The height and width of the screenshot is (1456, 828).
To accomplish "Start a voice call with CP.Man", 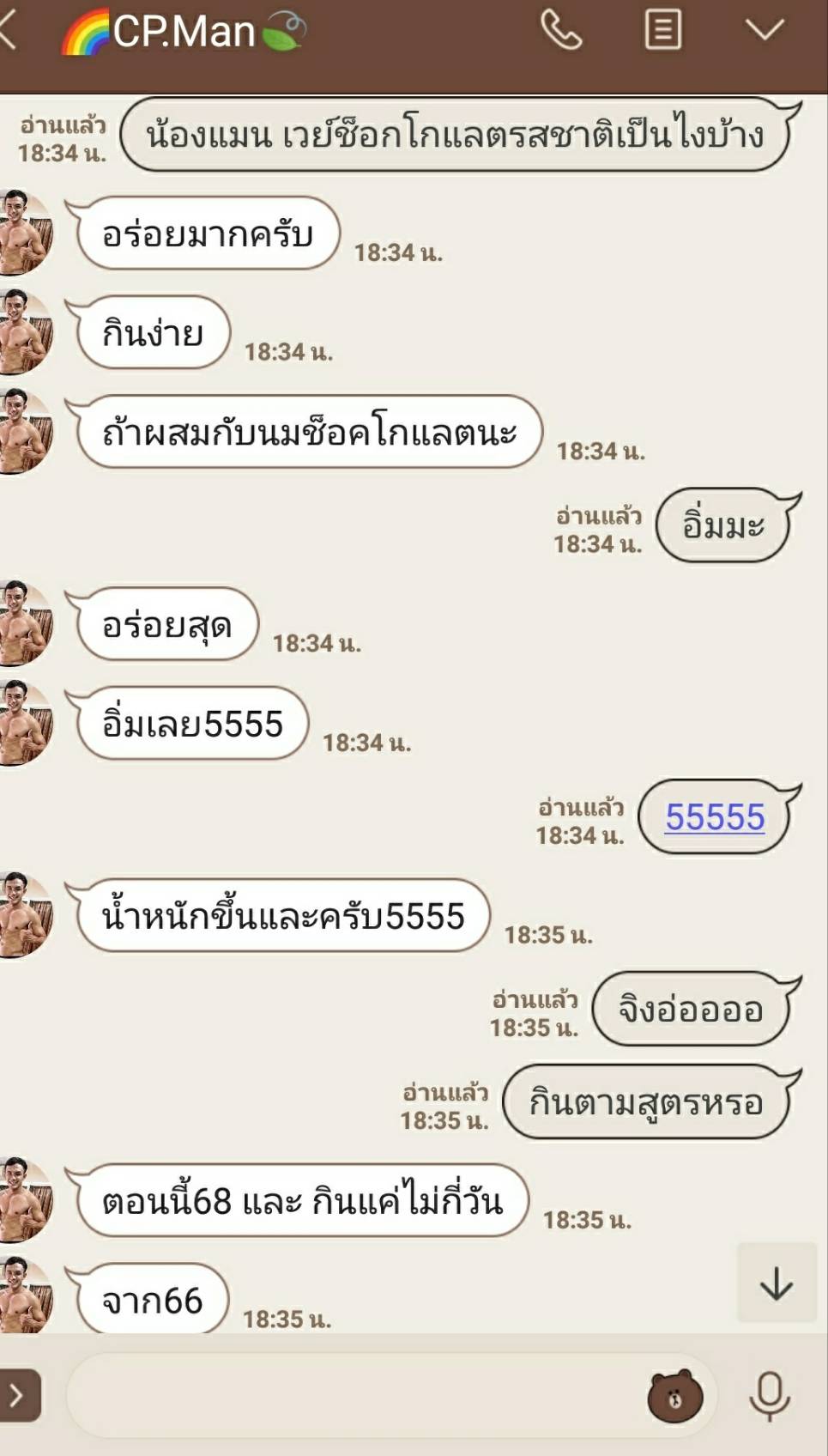I will tap(561, 30).
